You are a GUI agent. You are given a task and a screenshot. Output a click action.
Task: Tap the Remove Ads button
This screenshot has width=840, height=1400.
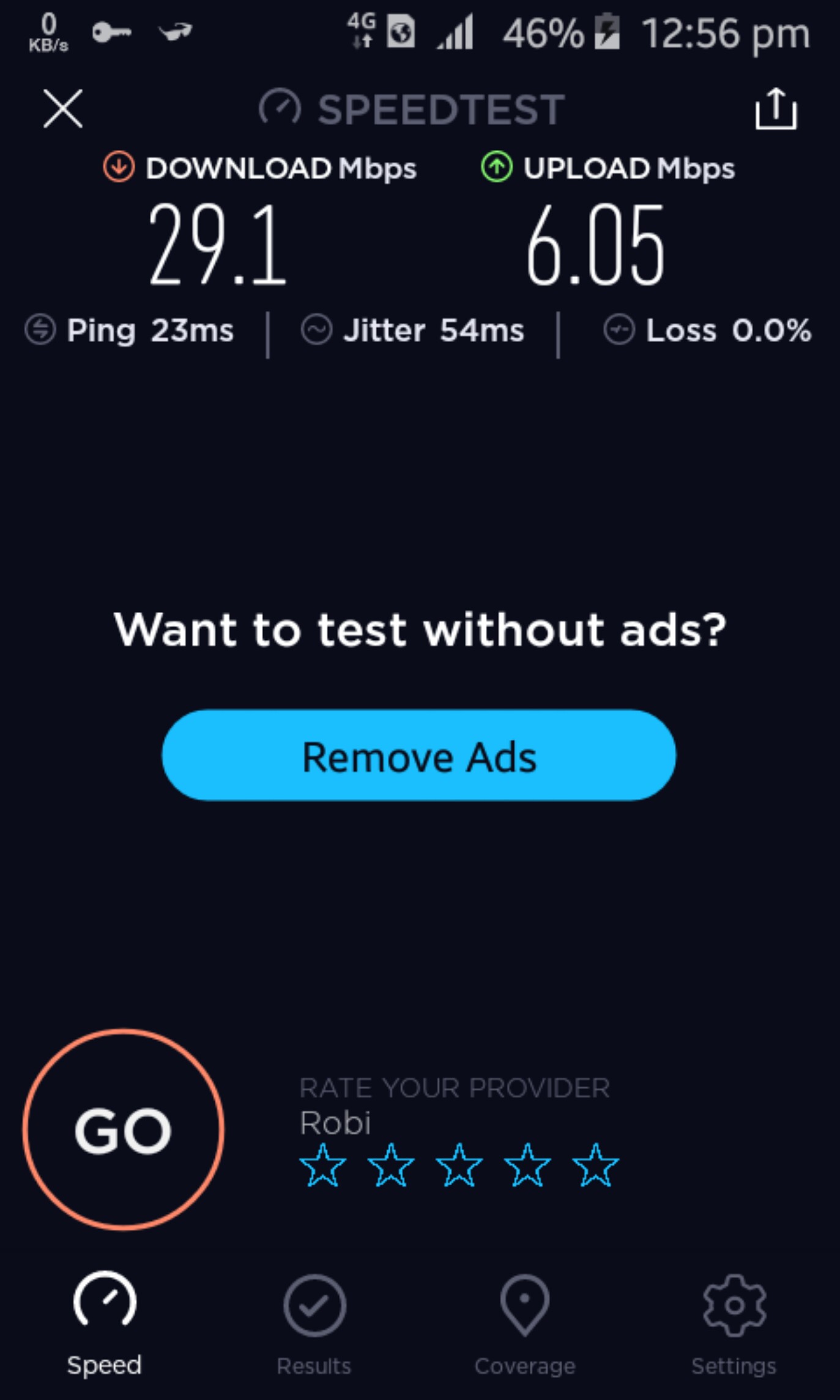tap(419, 755)
